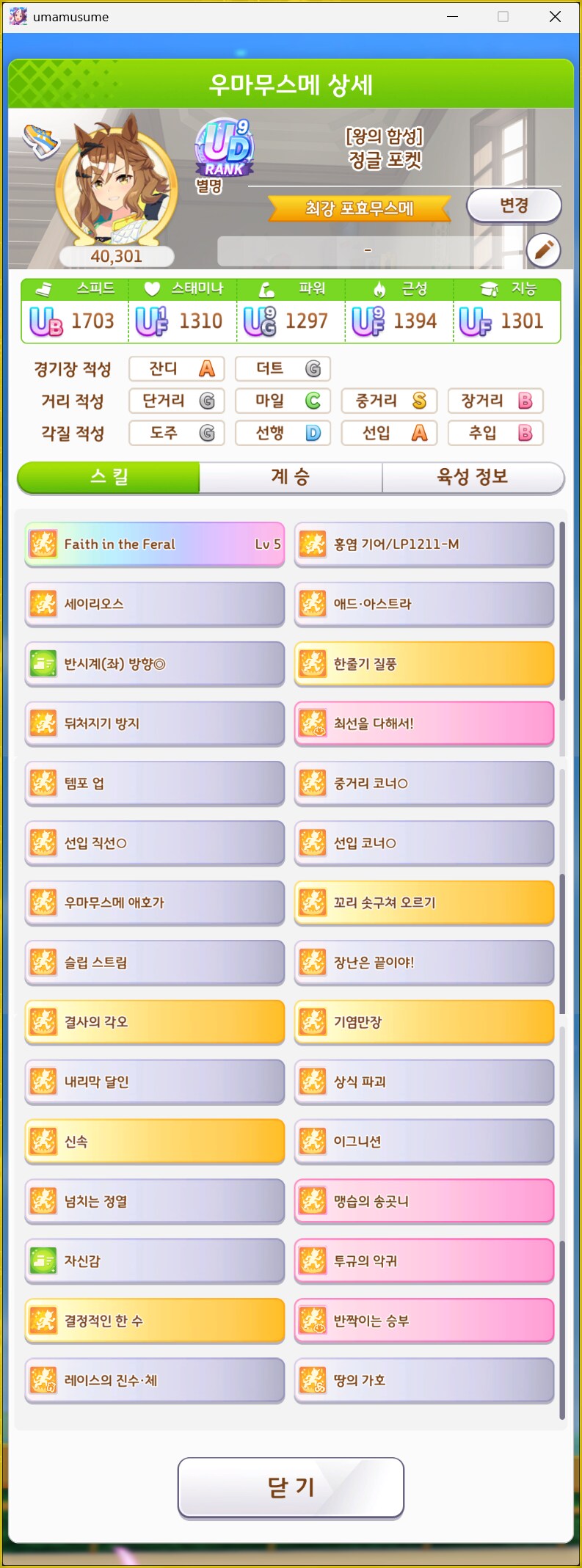This screenshot has width=582, height=1568.
Task: Switch to the 육성 정보 tab
Action: pyautogui.click(x=473, y=477)
